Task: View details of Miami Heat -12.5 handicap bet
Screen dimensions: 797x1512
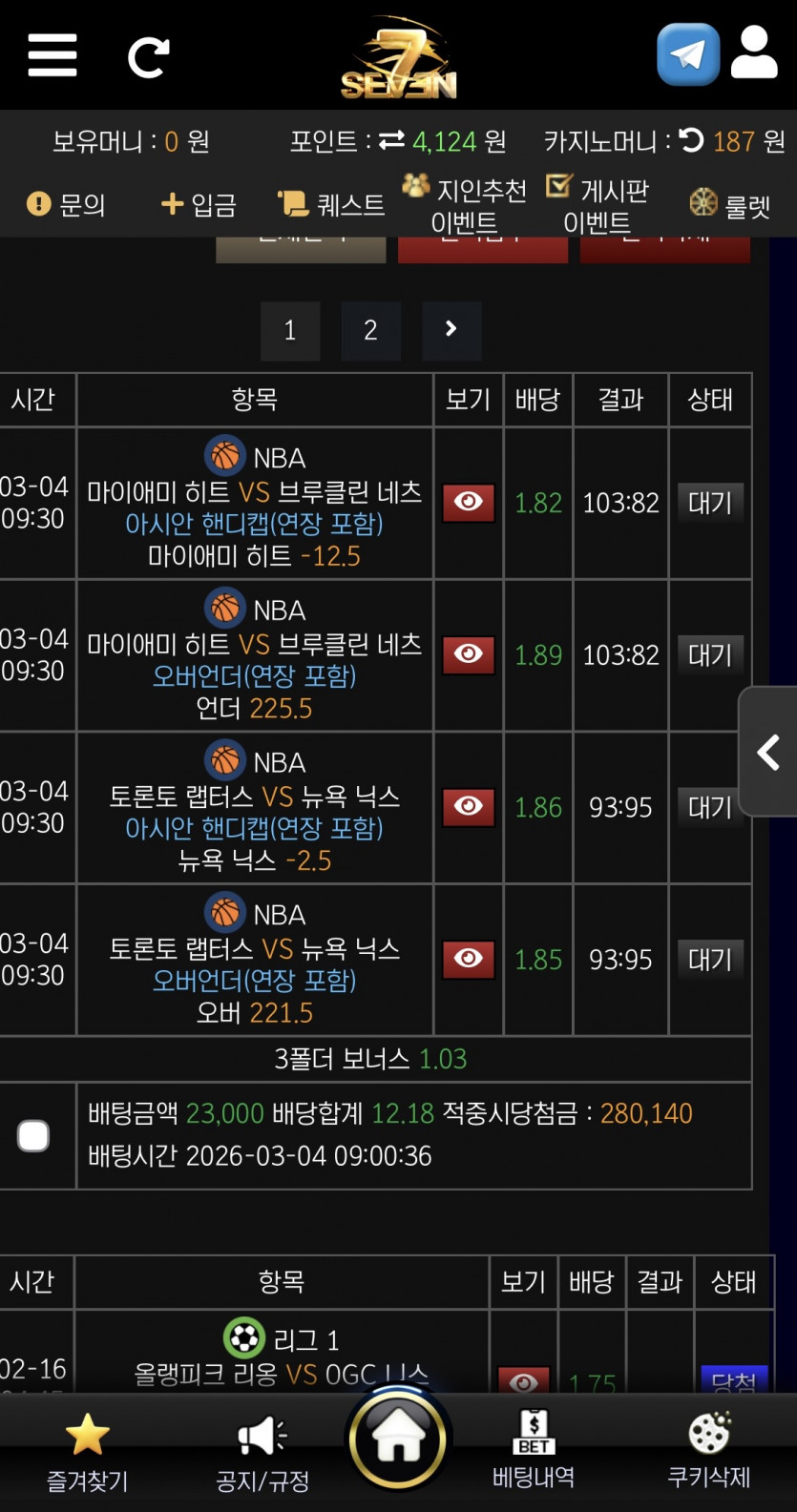Action: tap(468, 502)
